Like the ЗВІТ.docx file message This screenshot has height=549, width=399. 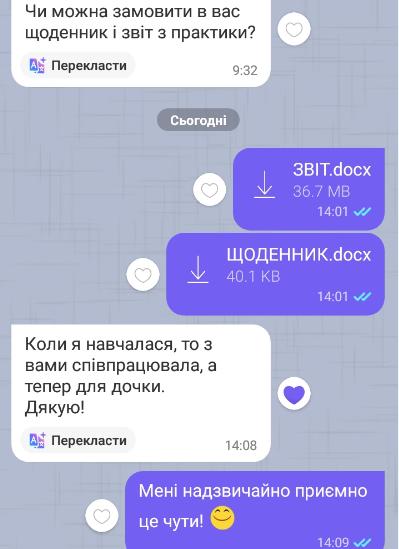(209, 189)
